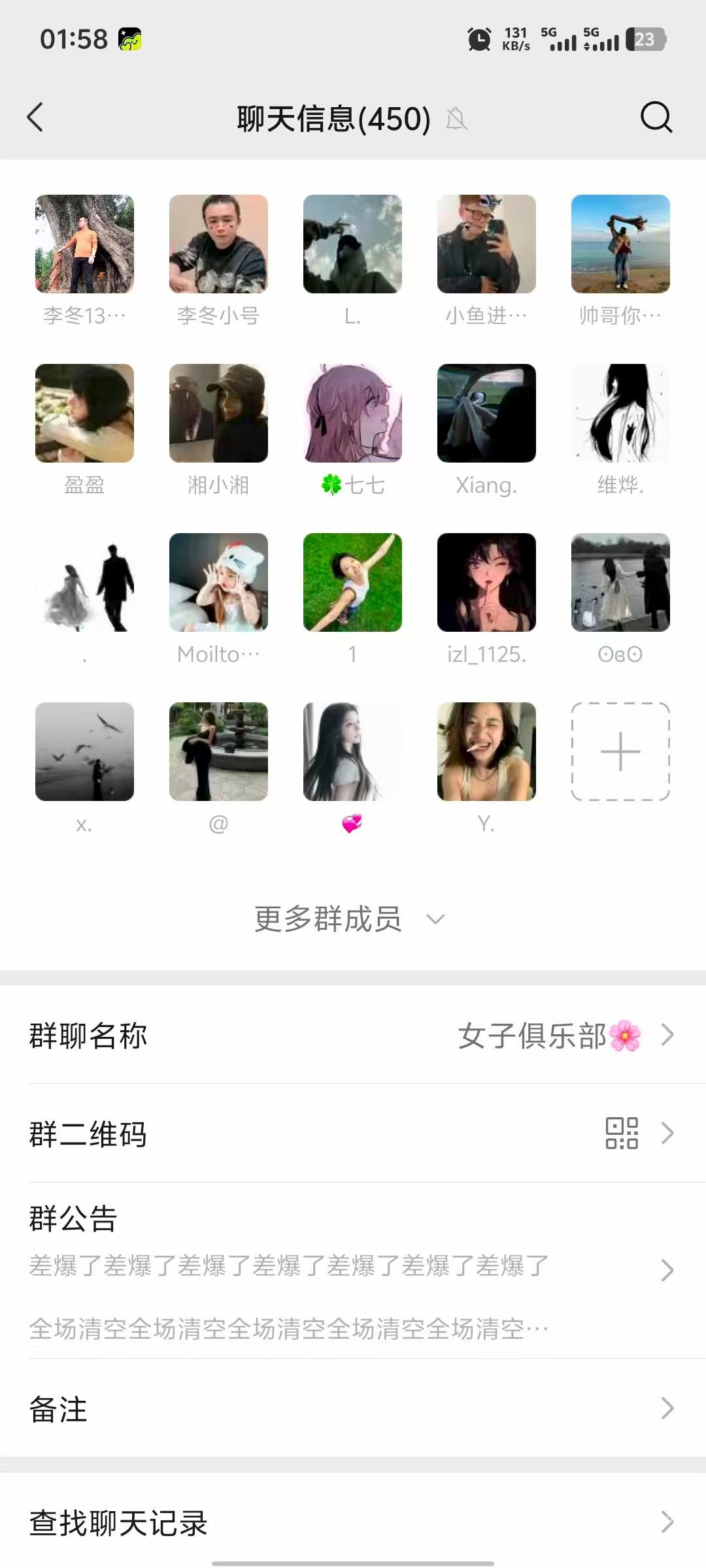Open 七七 member profile
Image resolution: width=706 pixels, height=1568 pixels.
(352, 413)
